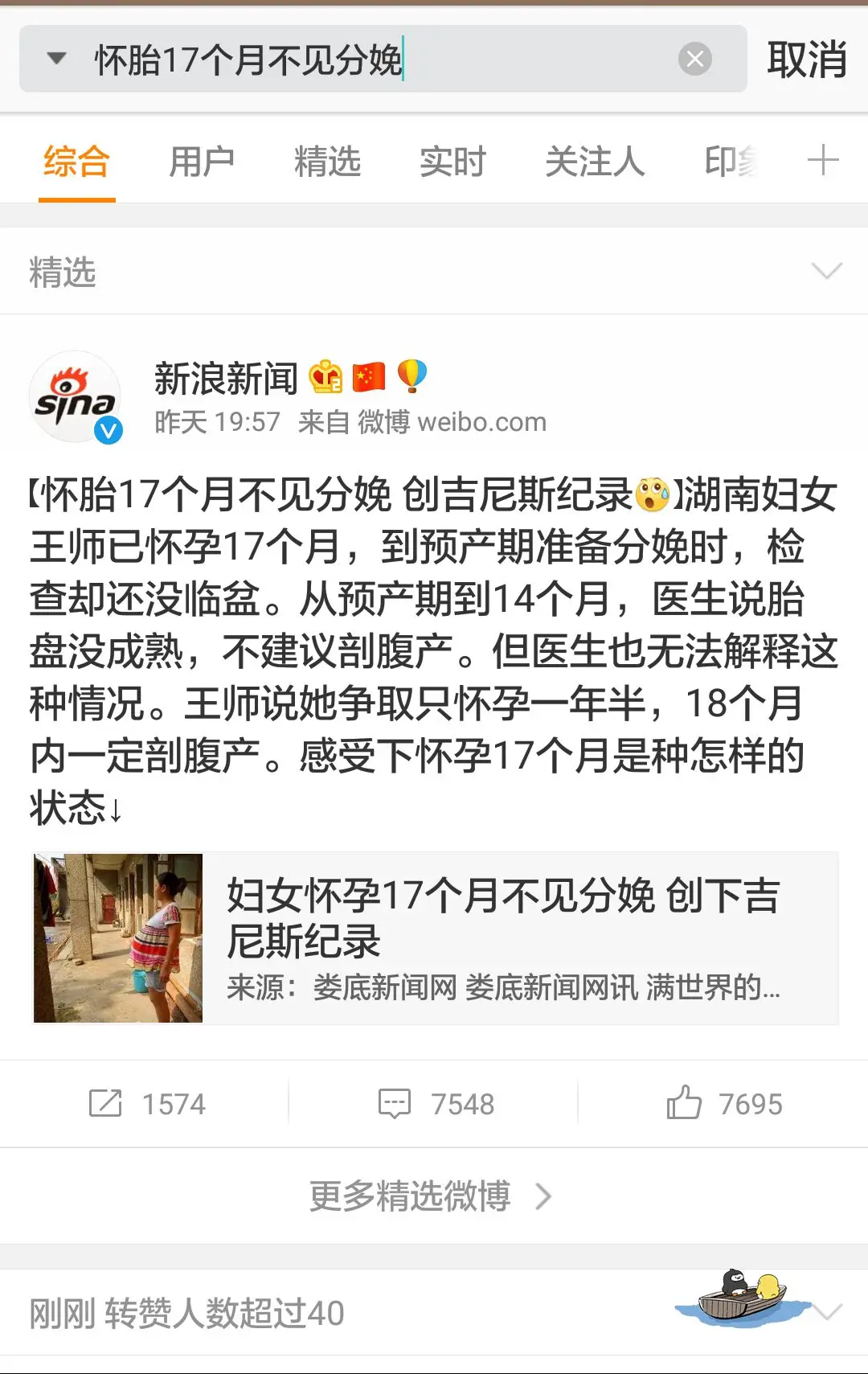Expand the 转赞人数超过40 section
The height and width of the screenshot is (1374, 868).
point(828,1312)
